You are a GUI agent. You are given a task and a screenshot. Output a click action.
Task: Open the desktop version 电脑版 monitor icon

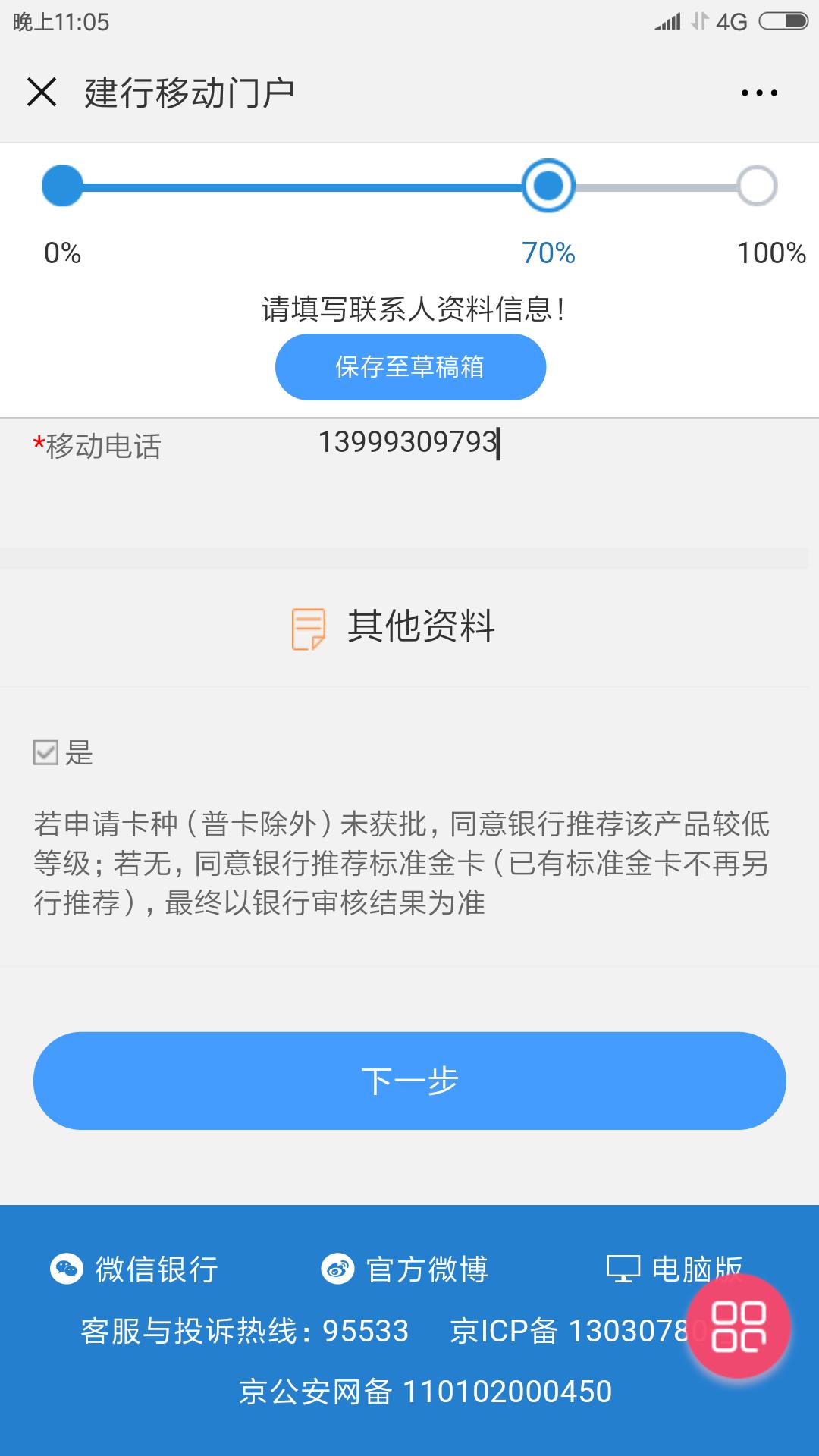[x=624, y=1265]
